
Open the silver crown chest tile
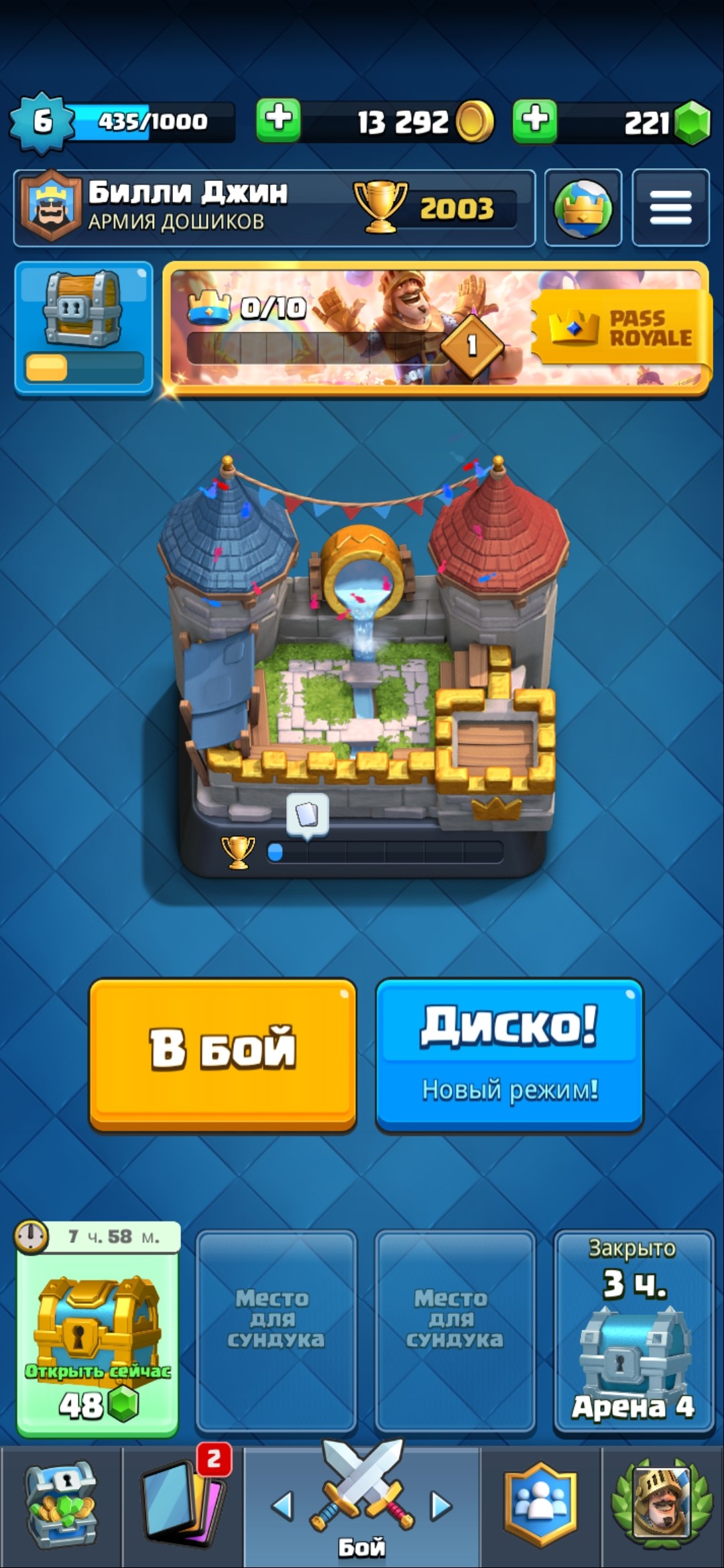[84, 327]
